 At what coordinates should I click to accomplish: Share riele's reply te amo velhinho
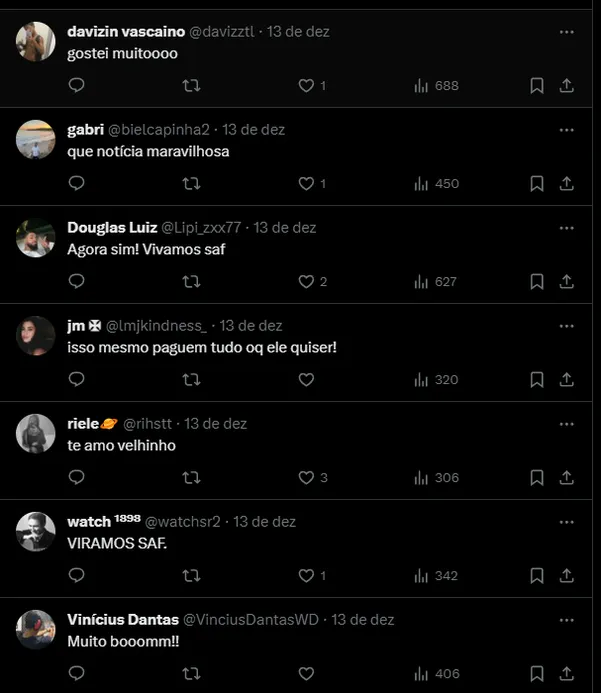566,478
